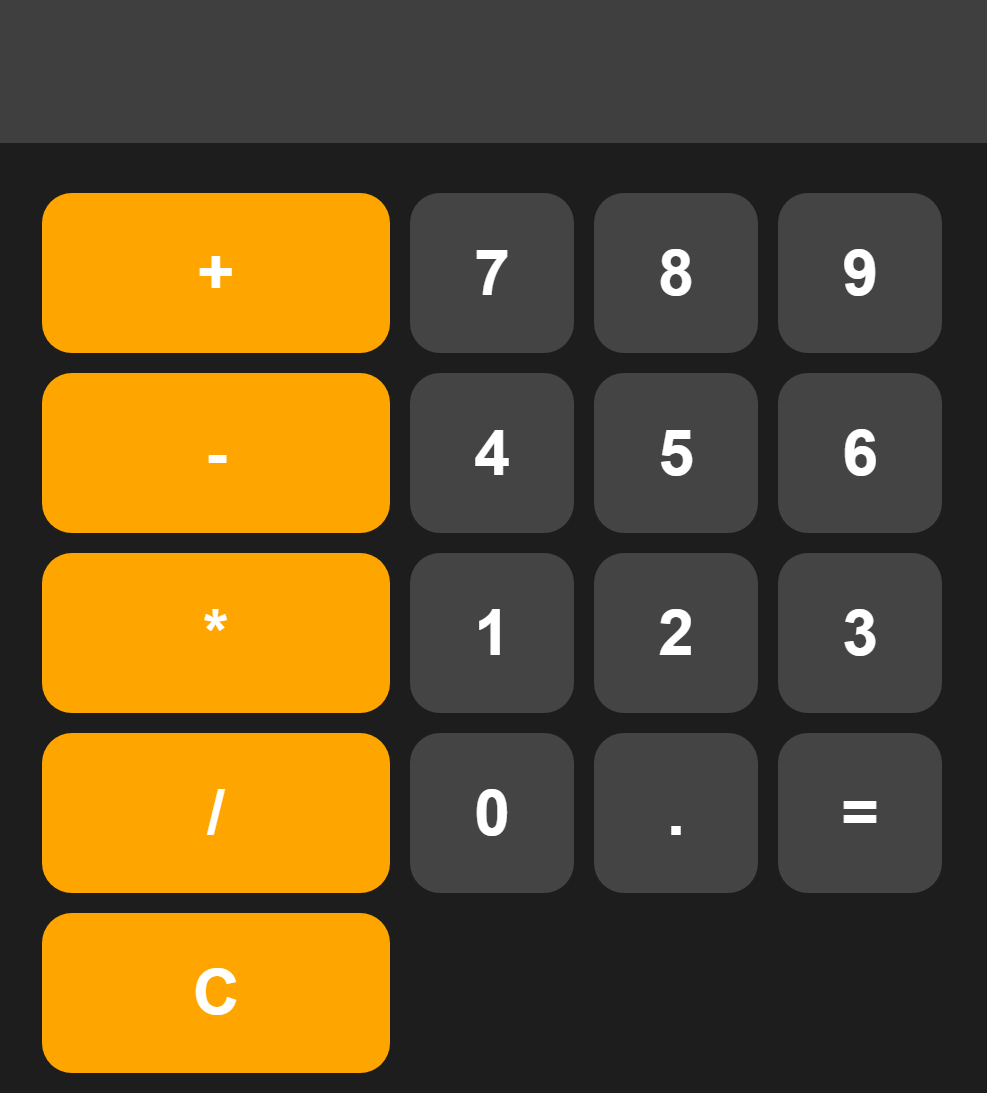This screenshot has width=987, height=1093.
Task: Choose the multiply (*) operator
Action: pos(216,633)
